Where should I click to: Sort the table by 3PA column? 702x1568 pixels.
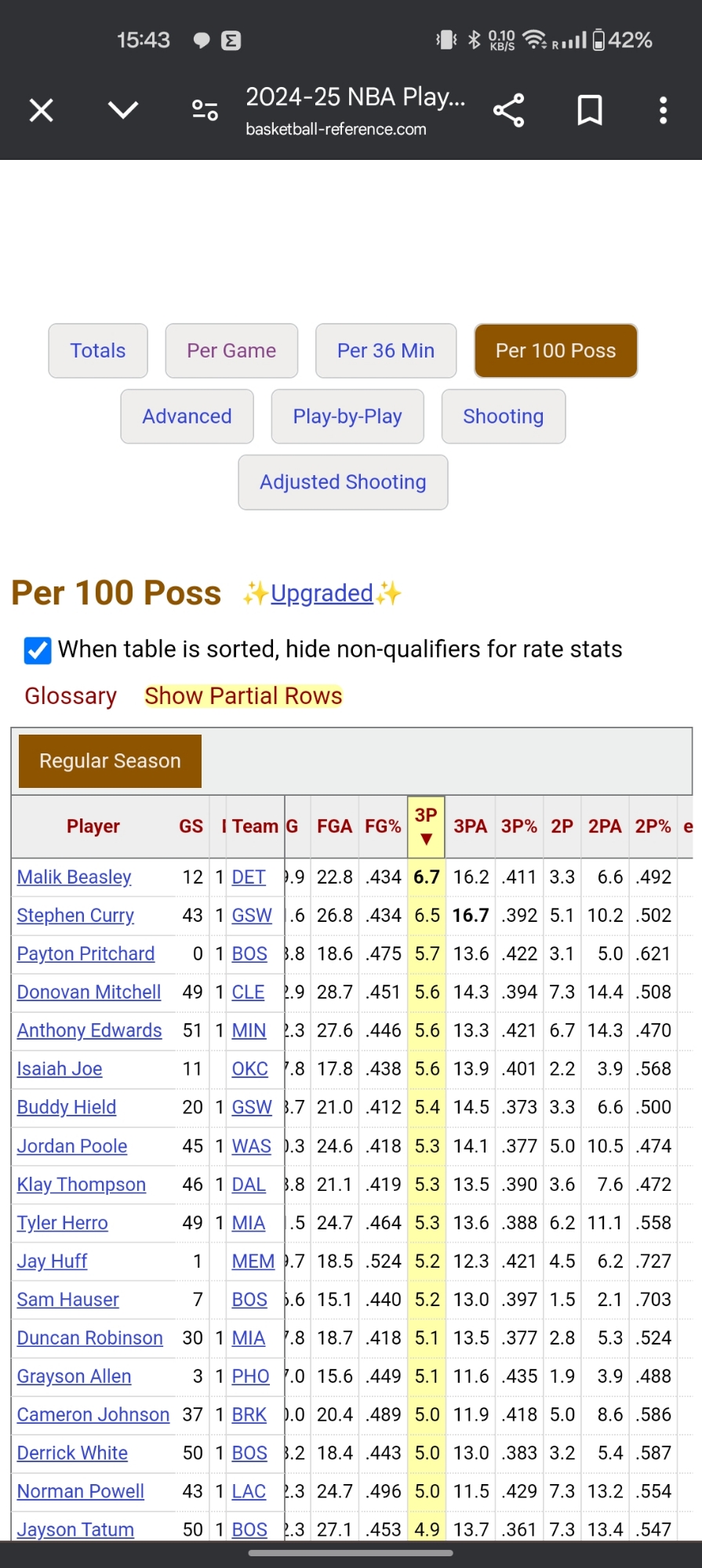point(470,826)
